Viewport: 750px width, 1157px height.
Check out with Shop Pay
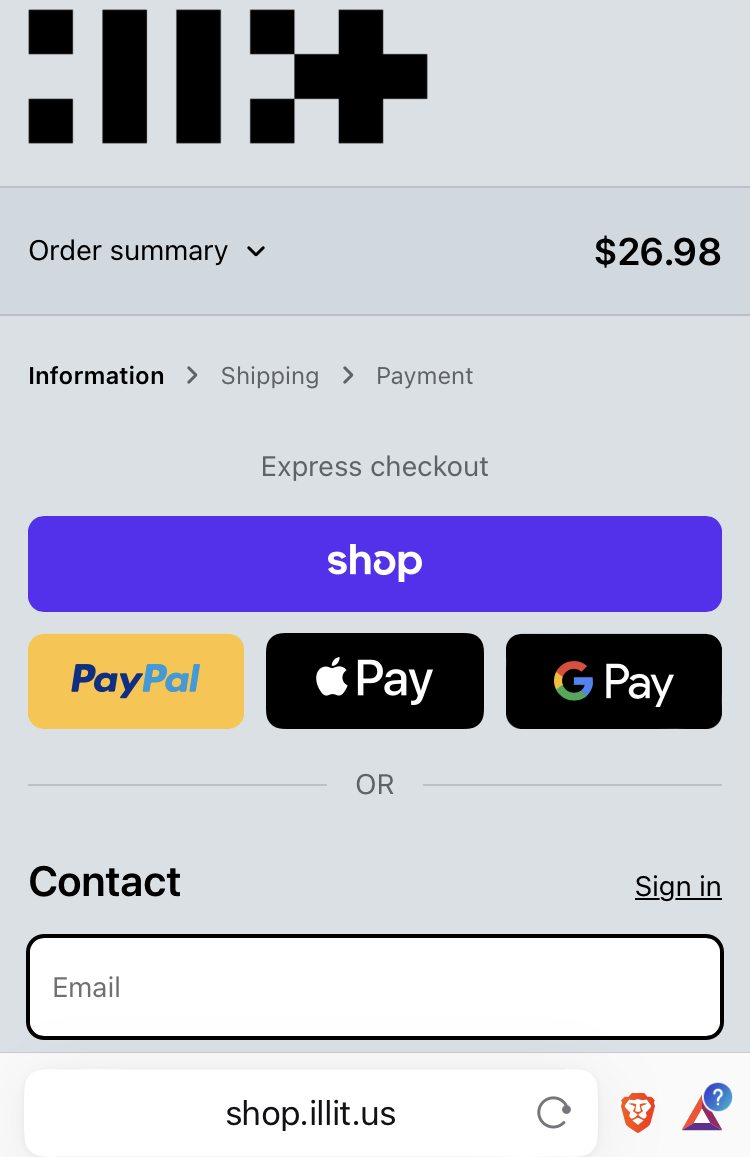tap(375, 564)
